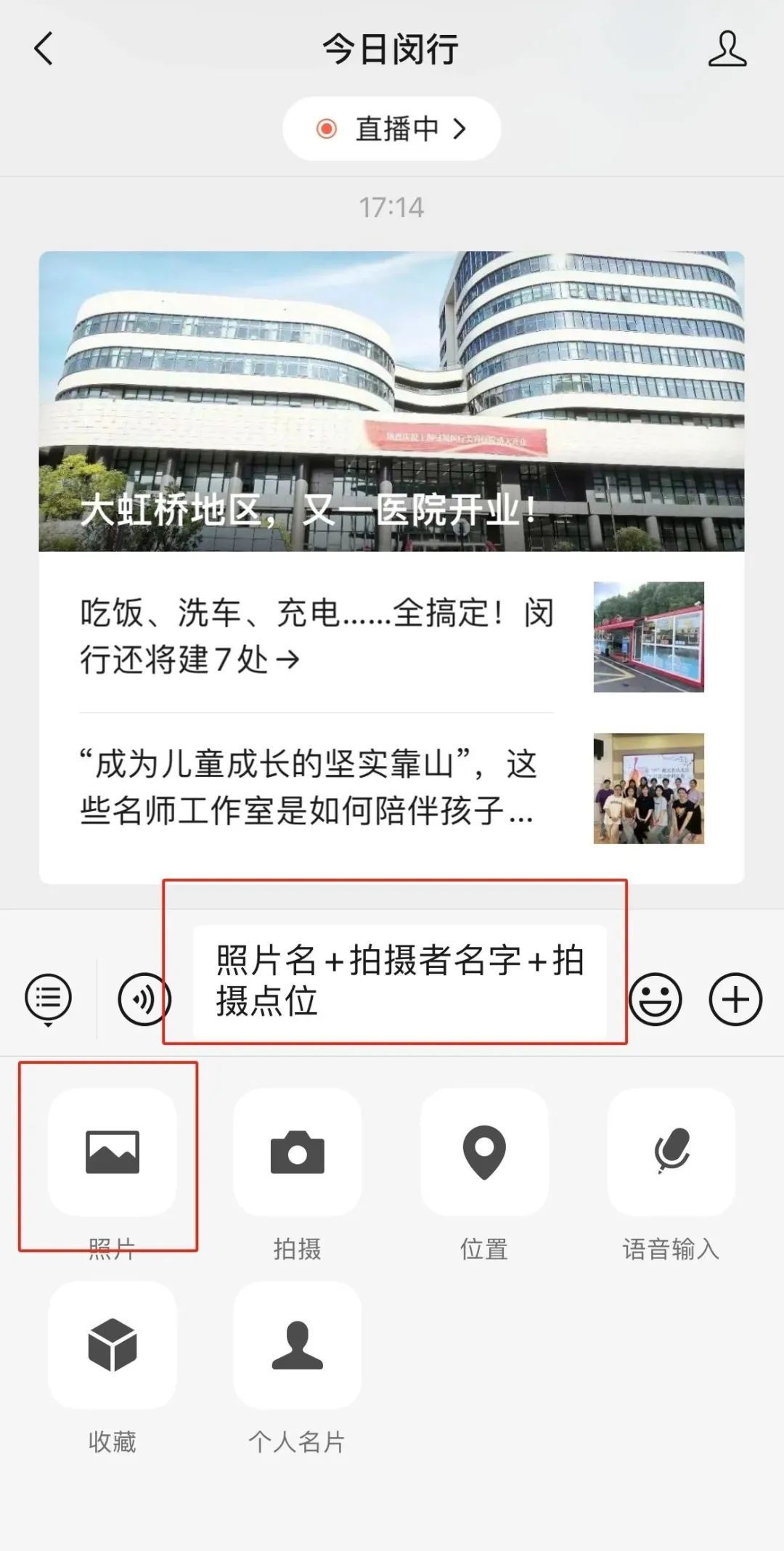Image resolution: width=784 pixels, height=1551 pixels.
Task: Send a contact via 个人名片
Action: pyautogui.click(x=297, y=1346)
